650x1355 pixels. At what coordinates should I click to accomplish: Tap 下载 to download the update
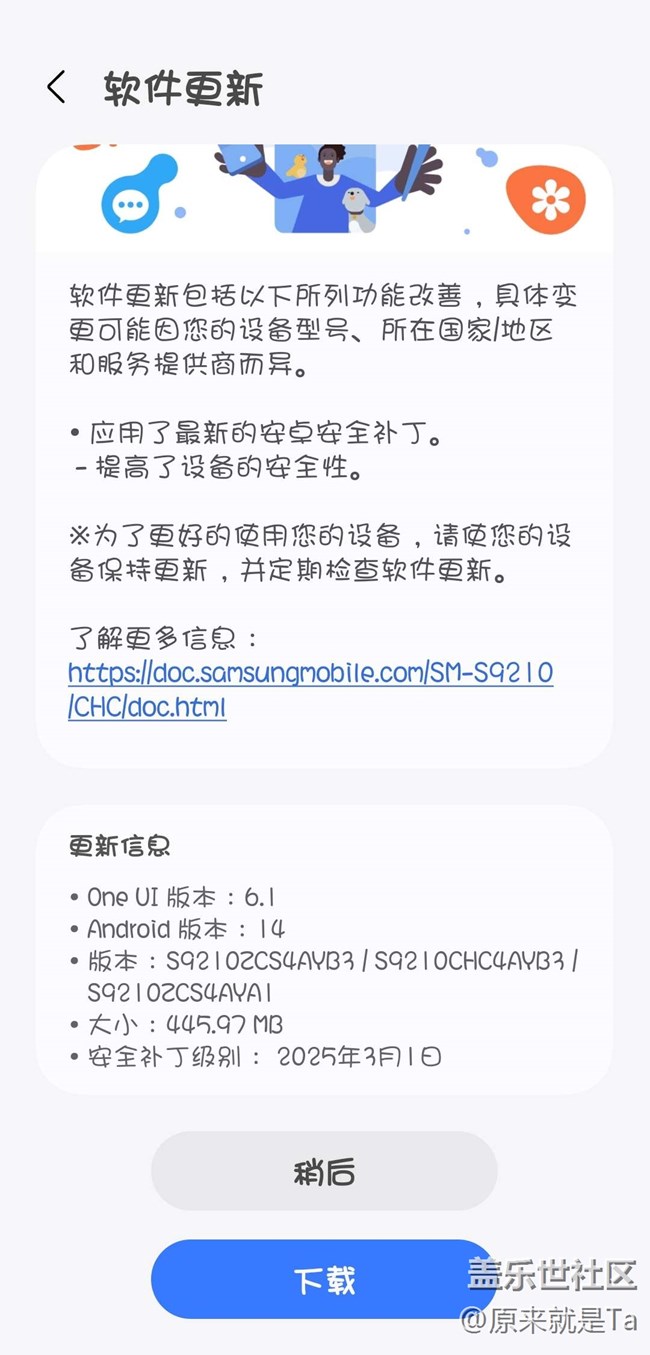[x=324, y=1279]
